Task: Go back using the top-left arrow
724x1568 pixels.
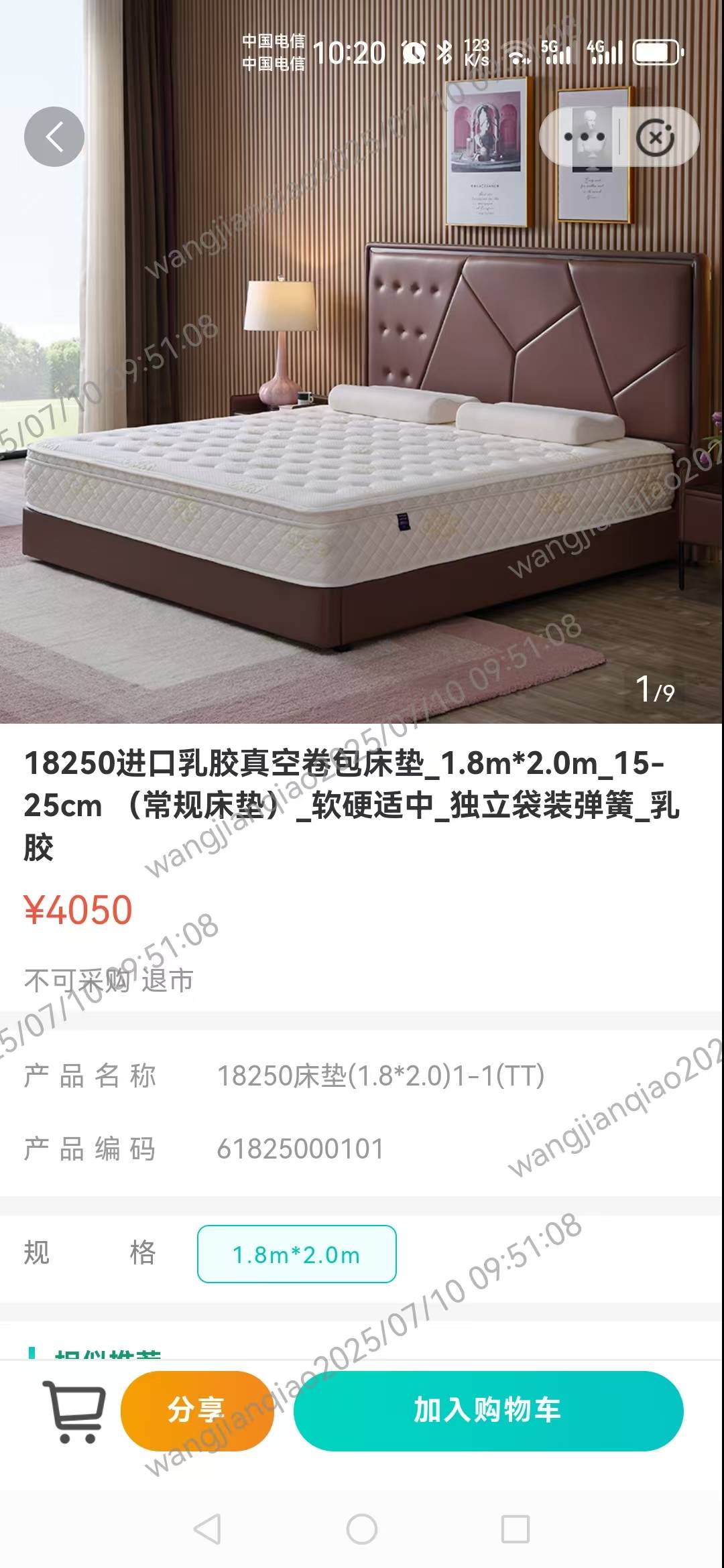Action: coord(54,137)
